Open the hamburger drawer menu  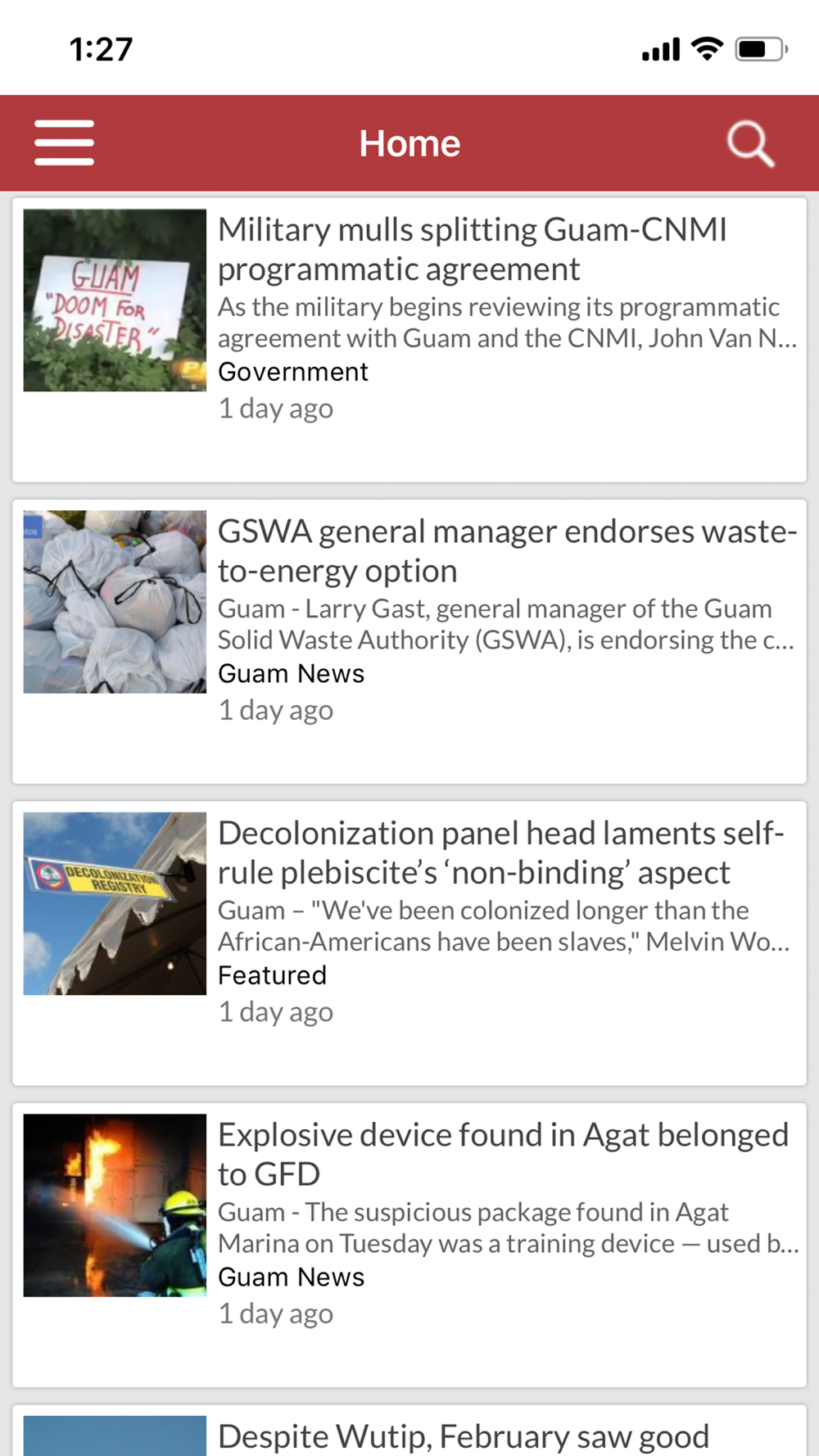point(64,143)
